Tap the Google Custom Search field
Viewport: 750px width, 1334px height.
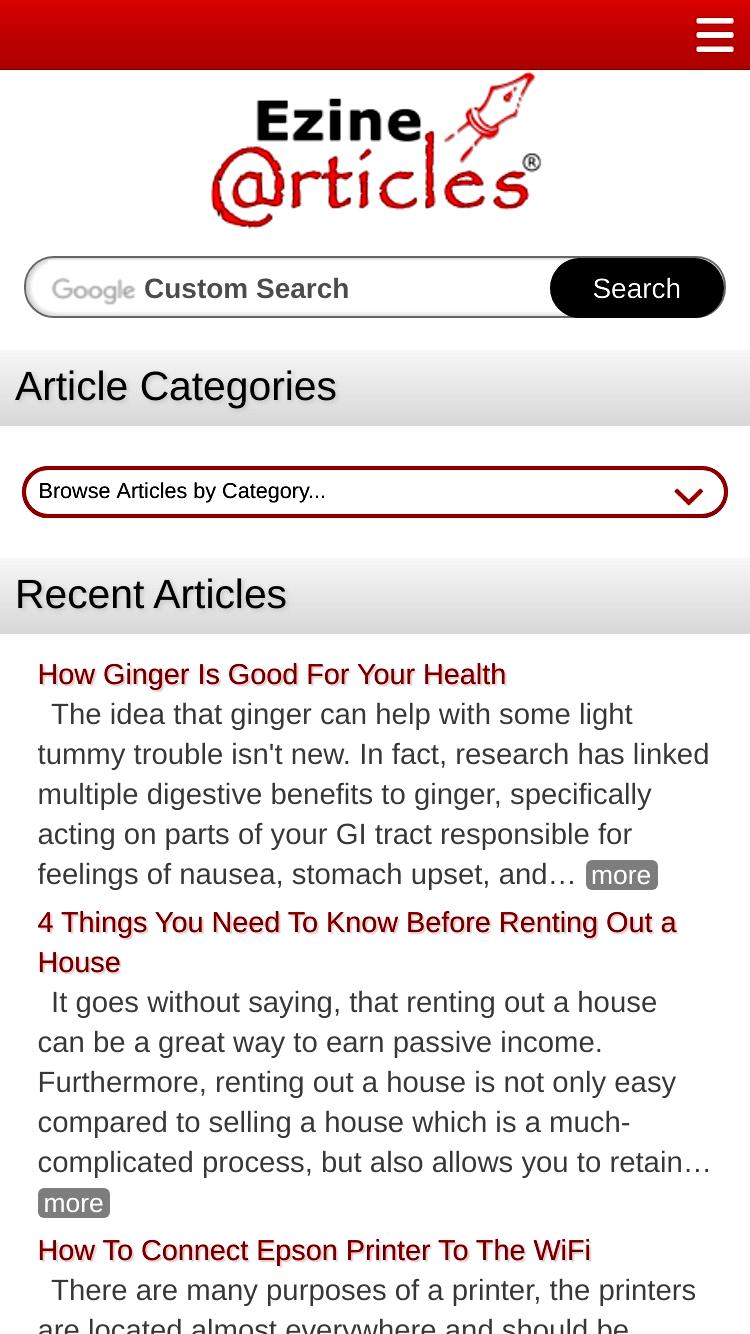[290, 288]
